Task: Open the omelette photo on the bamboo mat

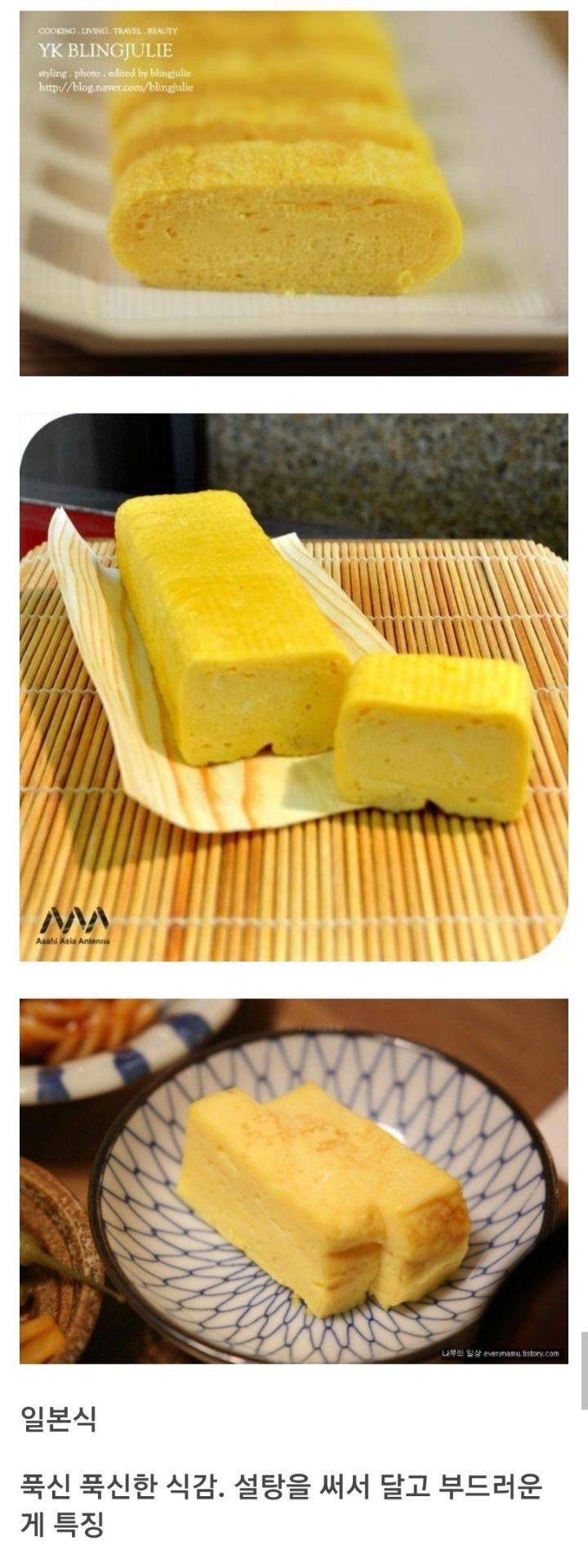Action: click(x=293, y=687)
